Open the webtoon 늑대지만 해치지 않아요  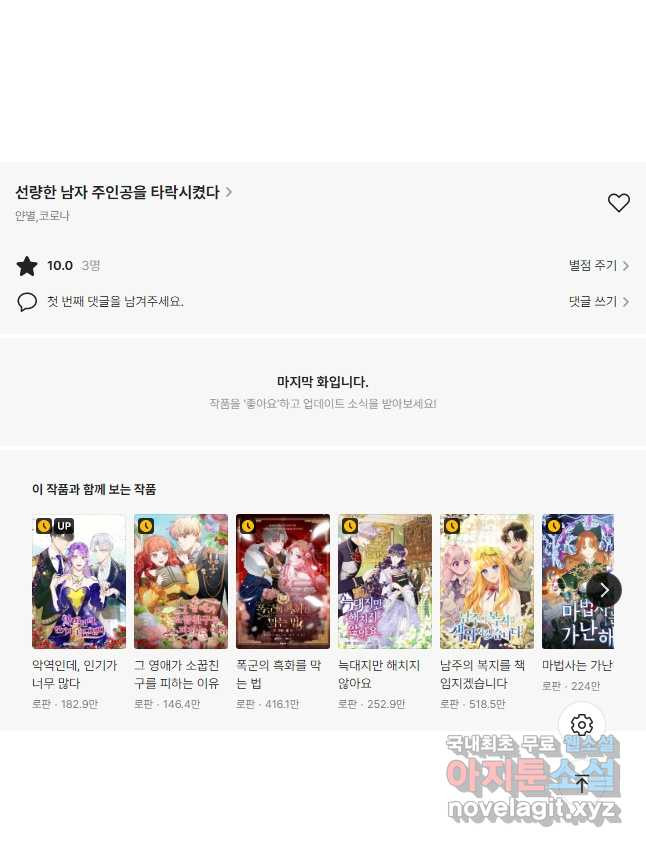point(385,582)
